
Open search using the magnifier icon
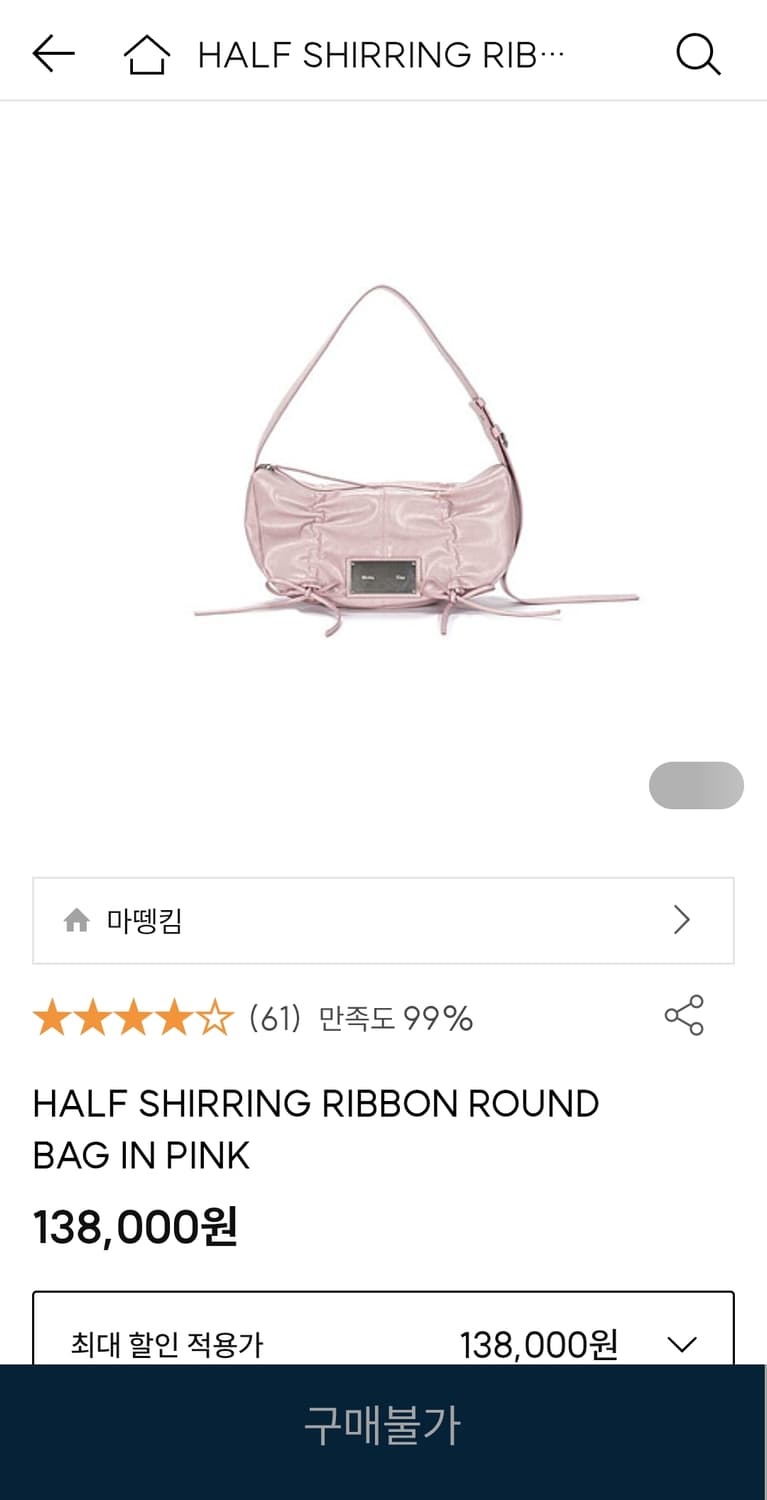(699, 55)
